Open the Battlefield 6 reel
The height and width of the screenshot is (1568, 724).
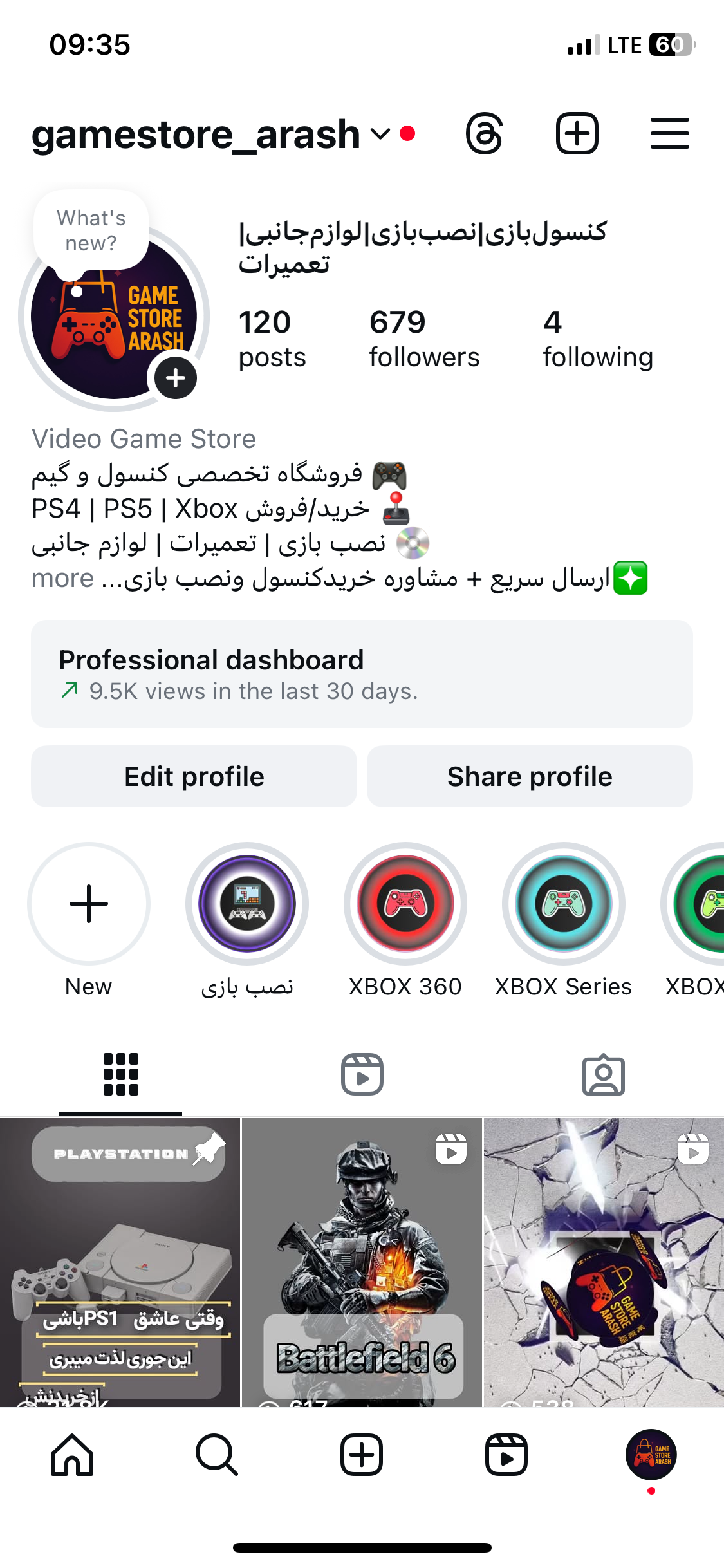tap(362, 1262)
